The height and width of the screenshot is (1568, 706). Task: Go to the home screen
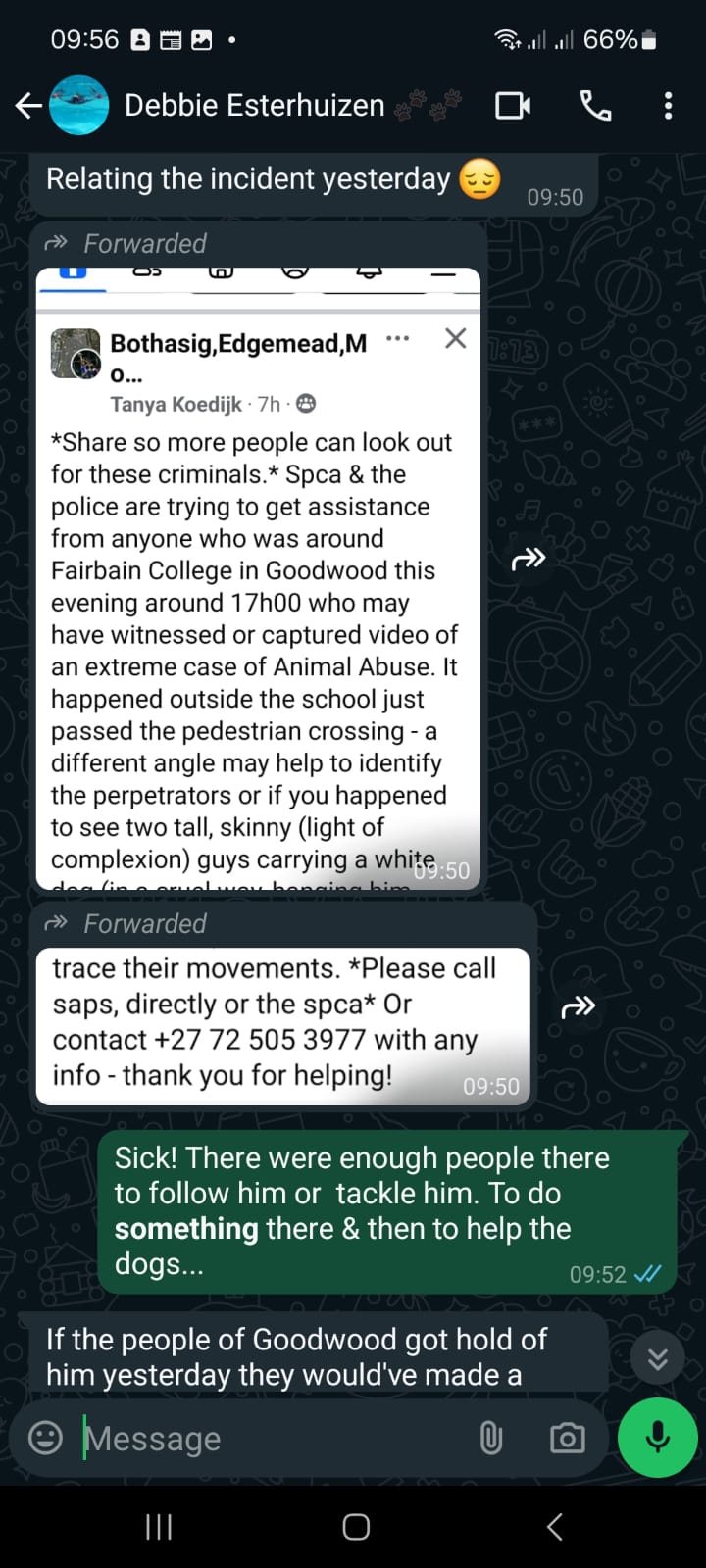point(356,1526)
